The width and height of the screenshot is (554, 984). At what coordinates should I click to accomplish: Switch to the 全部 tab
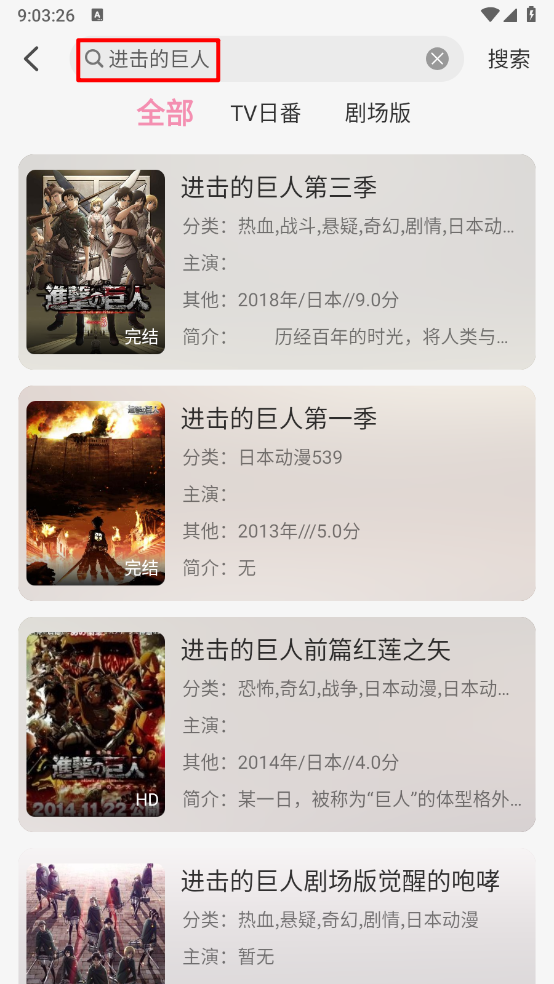[x=165, y=113]
